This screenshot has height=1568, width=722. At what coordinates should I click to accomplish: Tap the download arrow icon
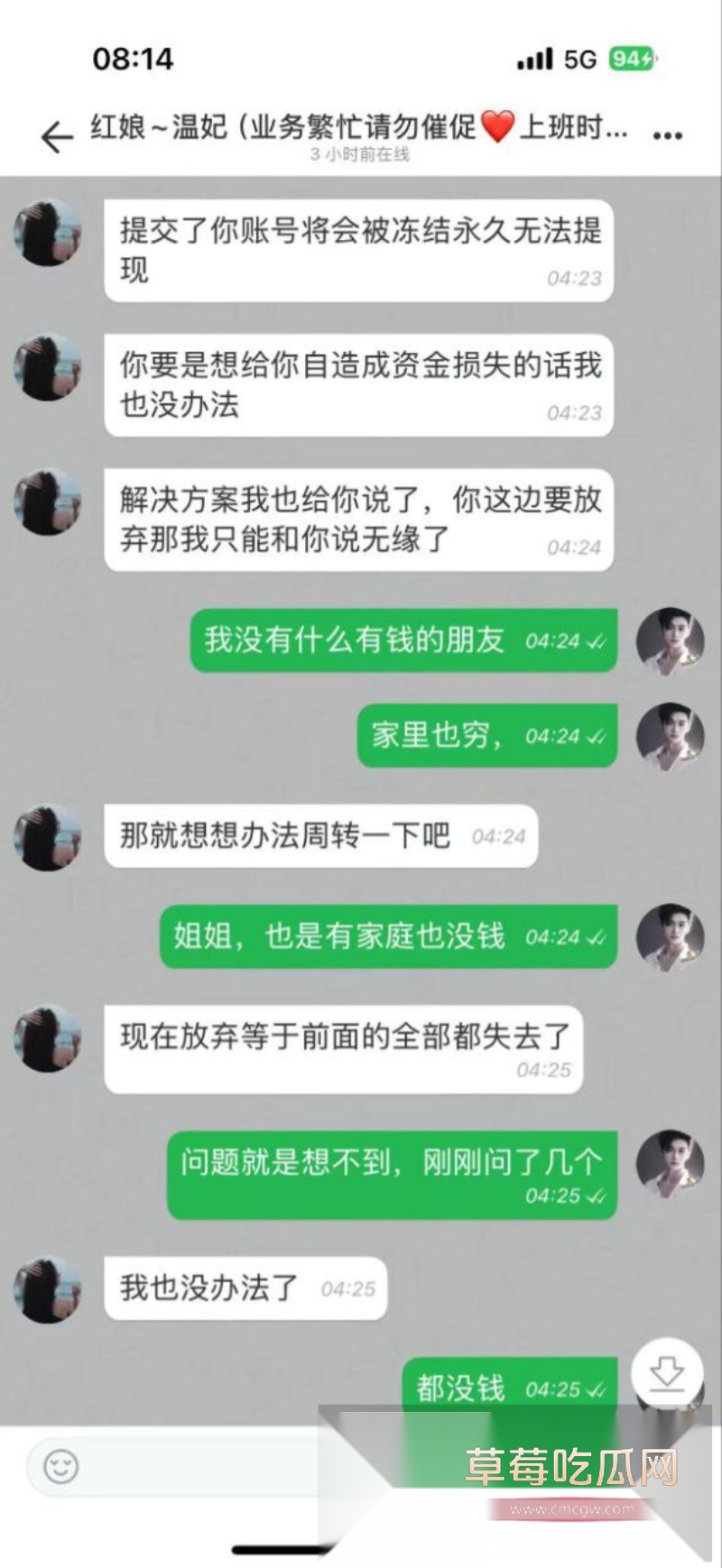668,1370
